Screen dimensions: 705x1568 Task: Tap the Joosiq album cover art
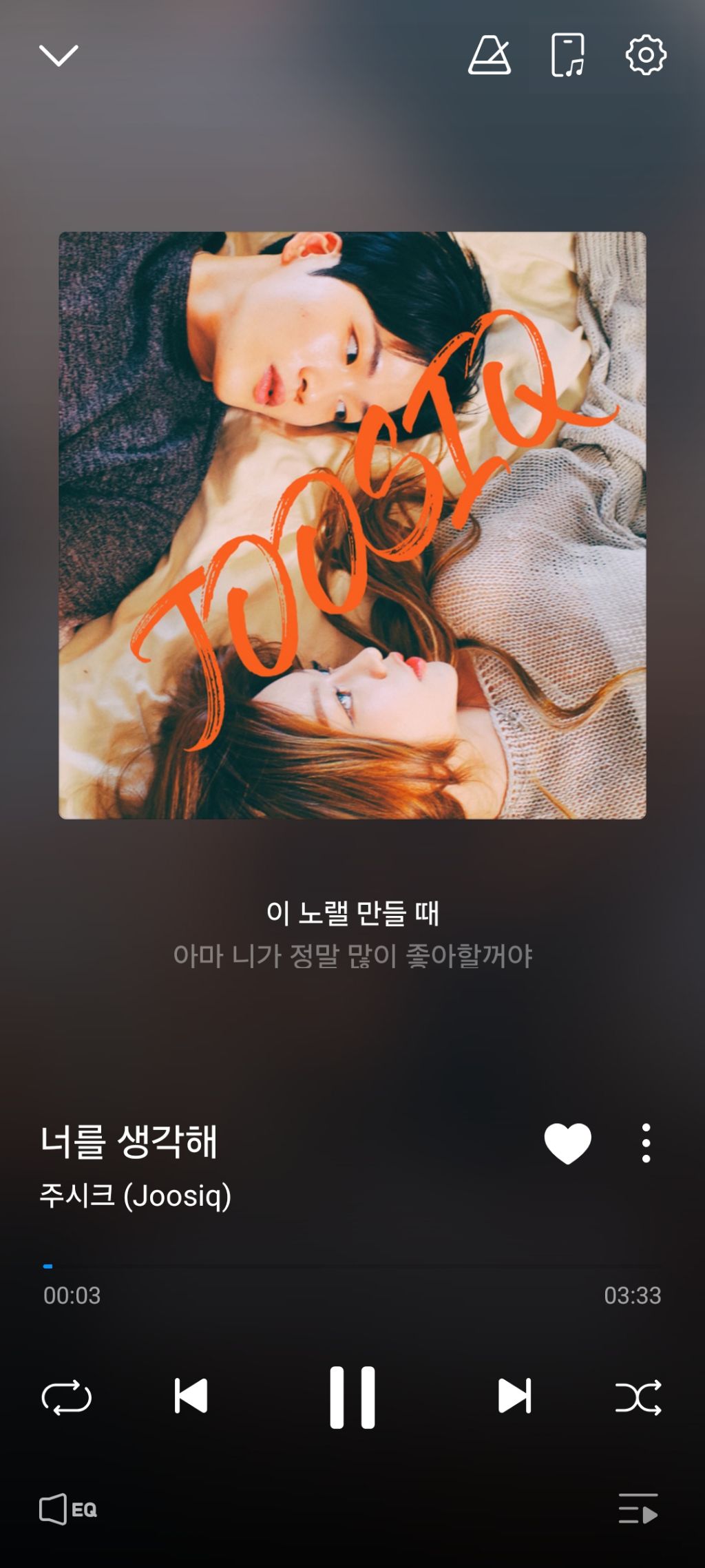tap(352, 525)
